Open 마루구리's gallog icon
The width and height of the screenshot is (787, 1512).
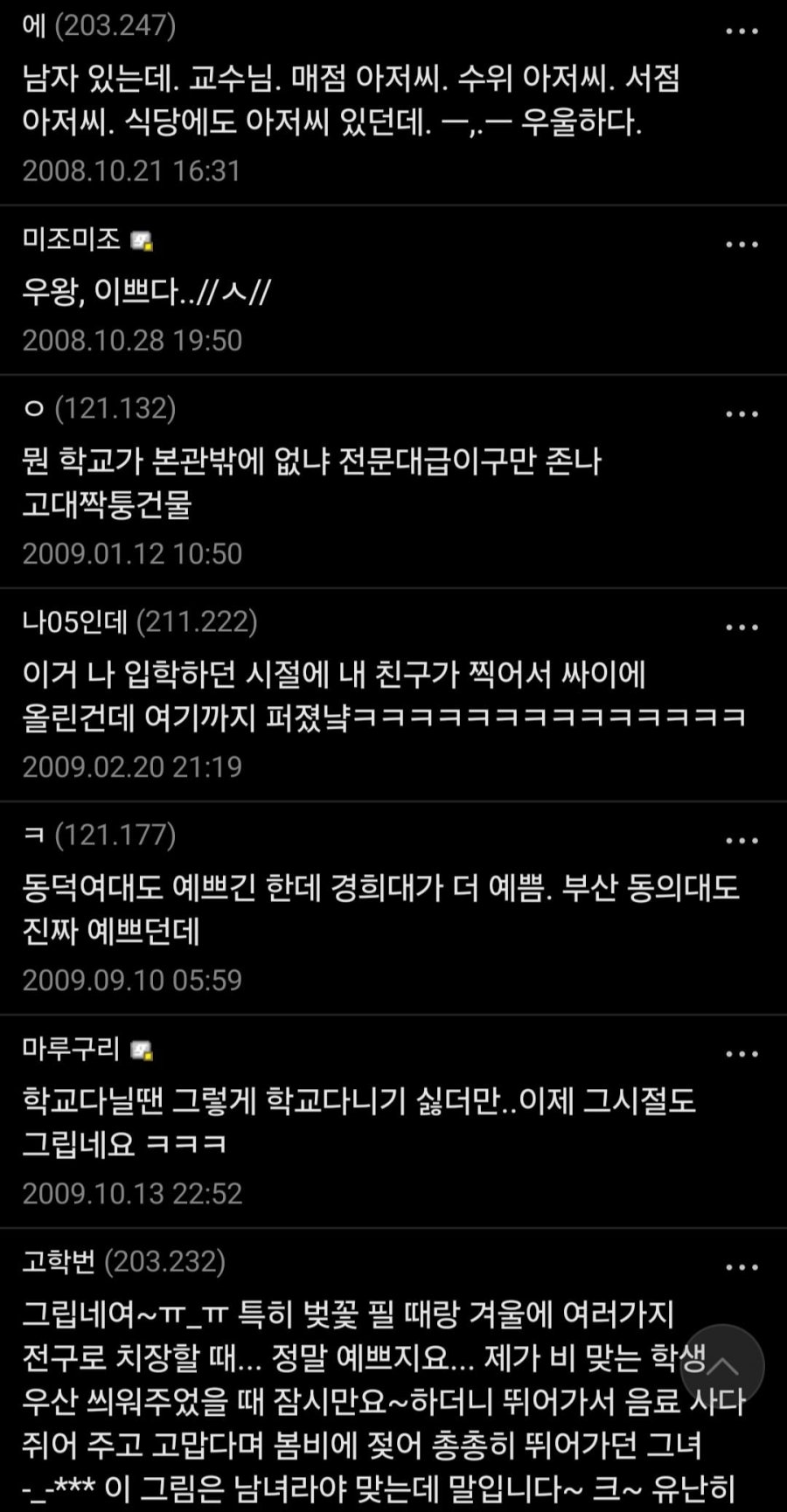point(141,1051)
